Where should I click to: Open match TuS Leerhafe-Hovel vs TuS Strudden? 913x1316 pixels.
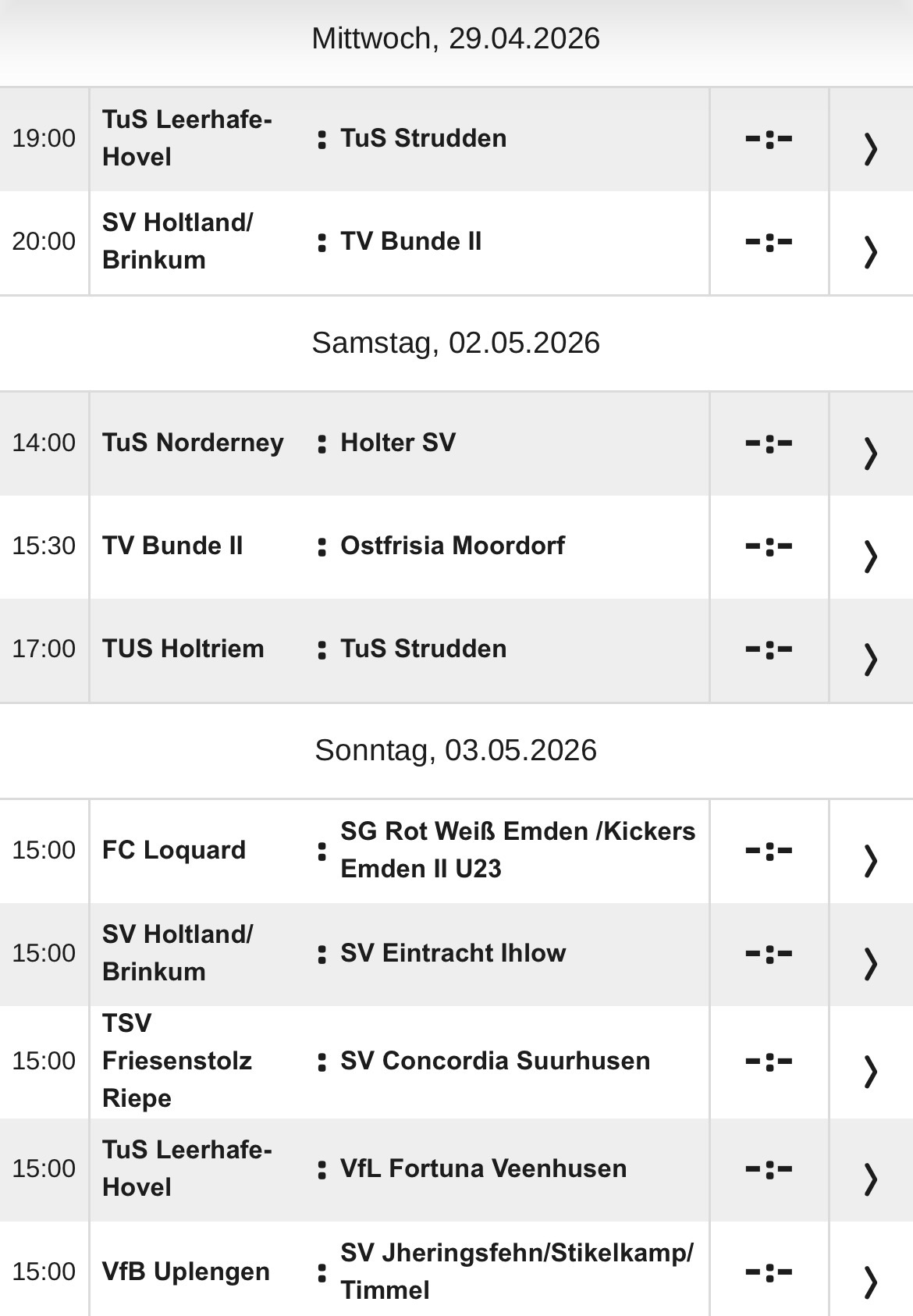[x=870, y=140]
